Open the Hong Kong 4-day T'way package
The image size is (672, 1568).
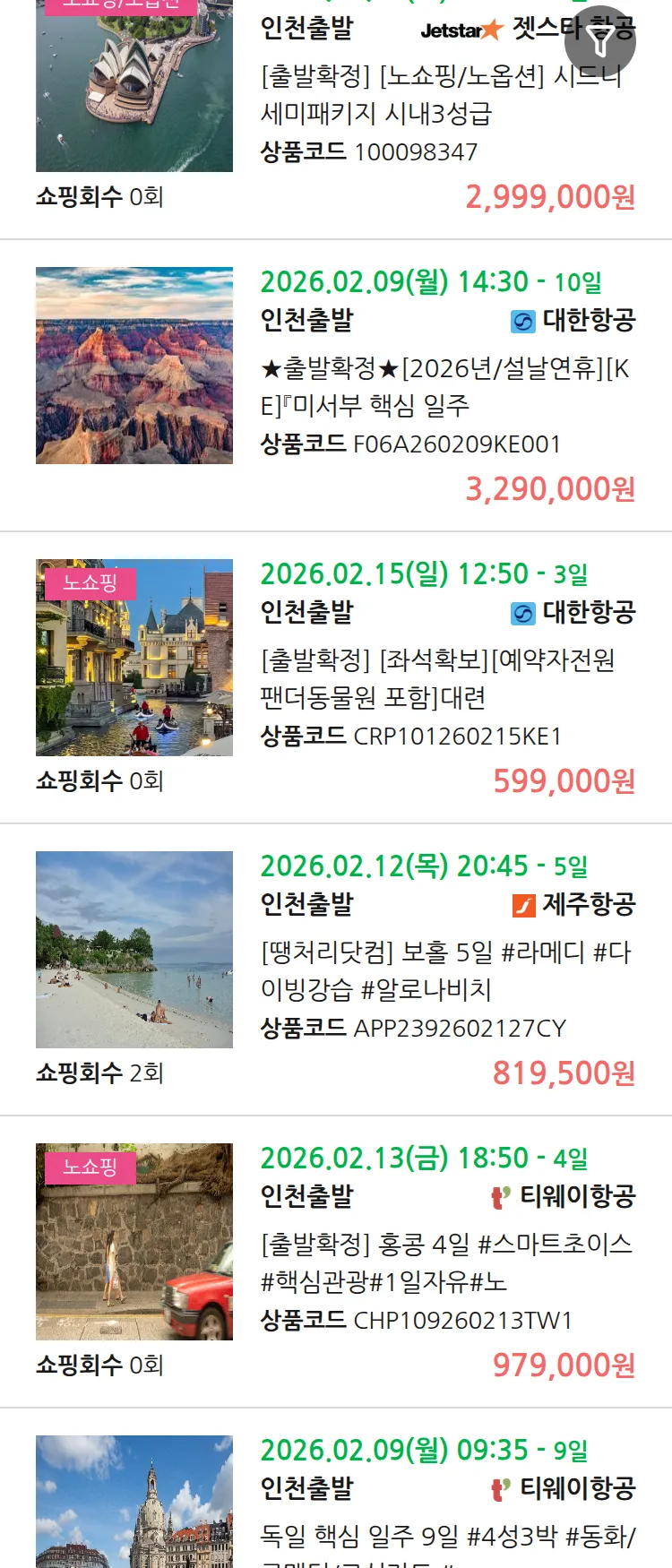(445, 1262)
